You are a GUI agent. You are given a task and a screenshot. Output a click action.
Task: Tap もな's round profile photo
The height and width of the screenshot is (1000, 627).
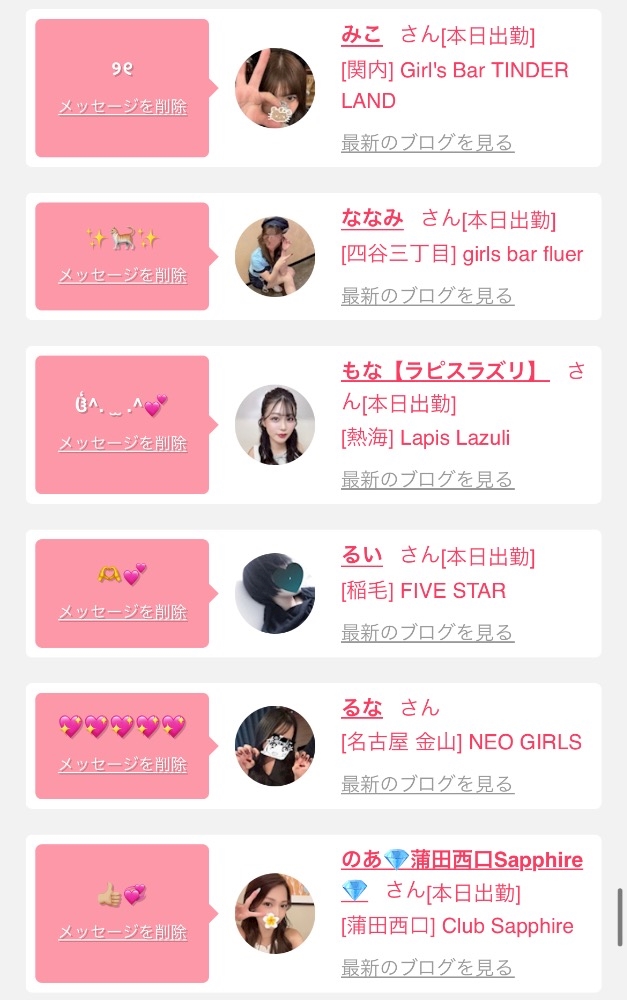[x=275, y=425]
